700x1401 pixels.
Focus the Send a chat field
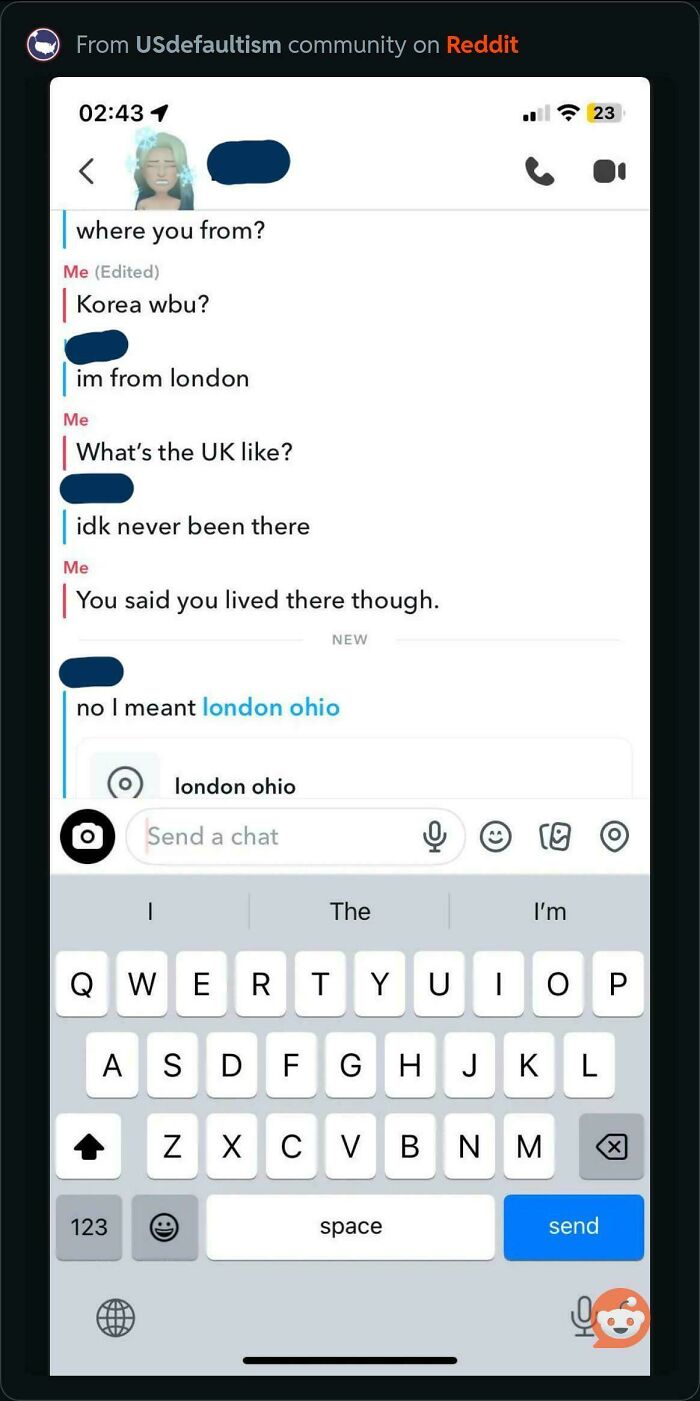pyautogui.click(x=275, y=836)
